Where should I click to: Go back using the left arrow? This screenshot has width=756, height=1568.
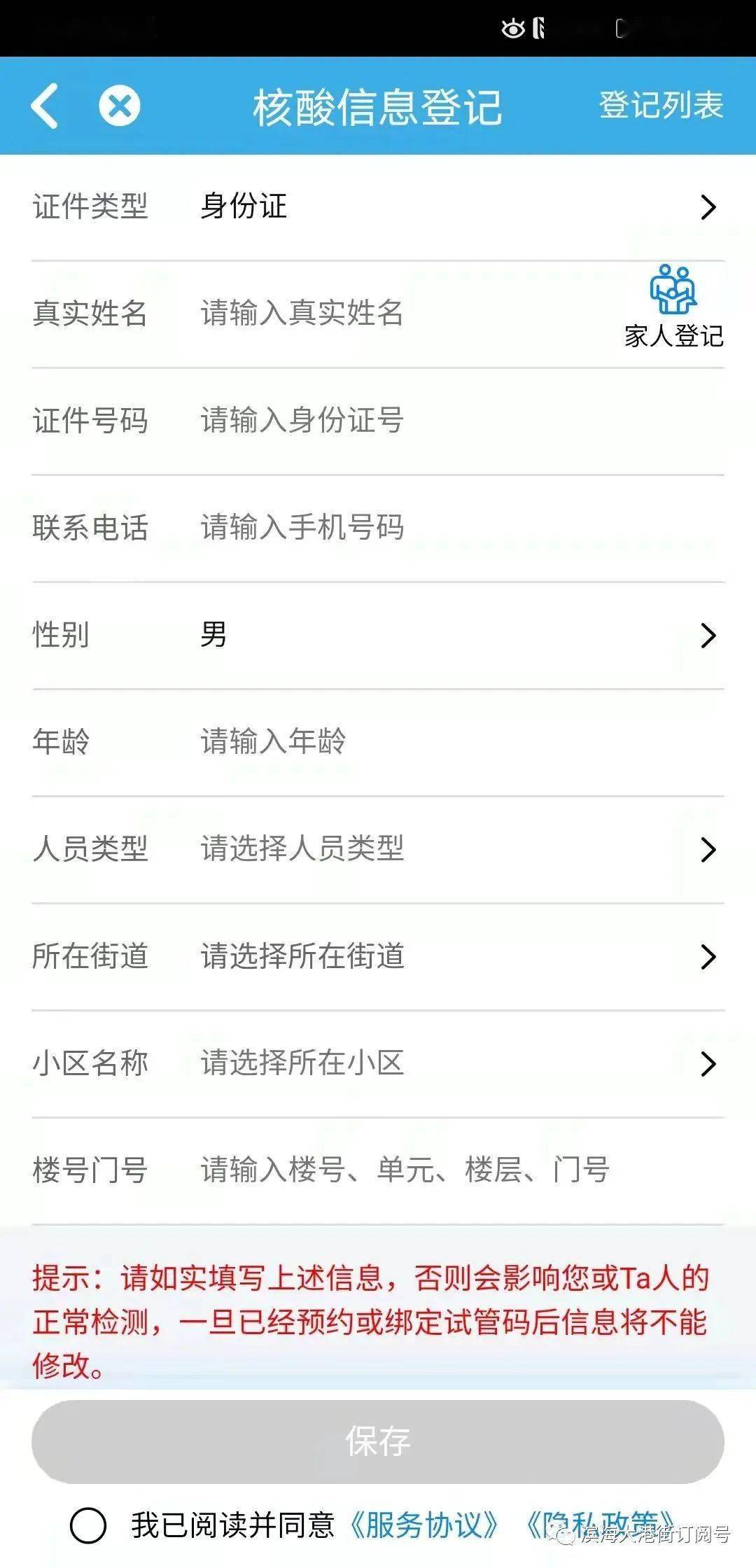pyautogui.click(x=45, y=106)
